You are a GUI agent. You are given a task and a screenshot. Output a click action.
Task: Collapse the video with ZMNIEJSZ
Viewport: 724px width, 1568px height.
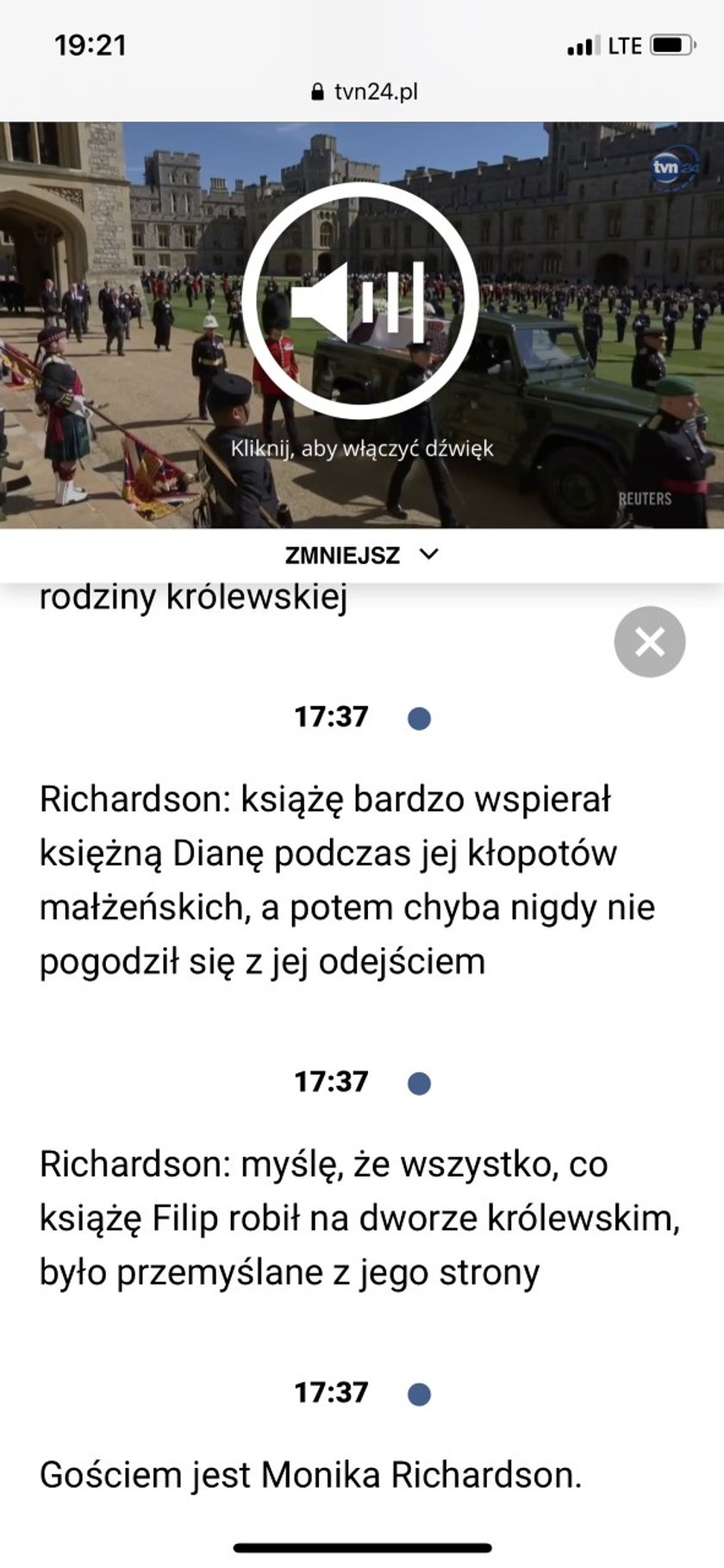(361, 555)
